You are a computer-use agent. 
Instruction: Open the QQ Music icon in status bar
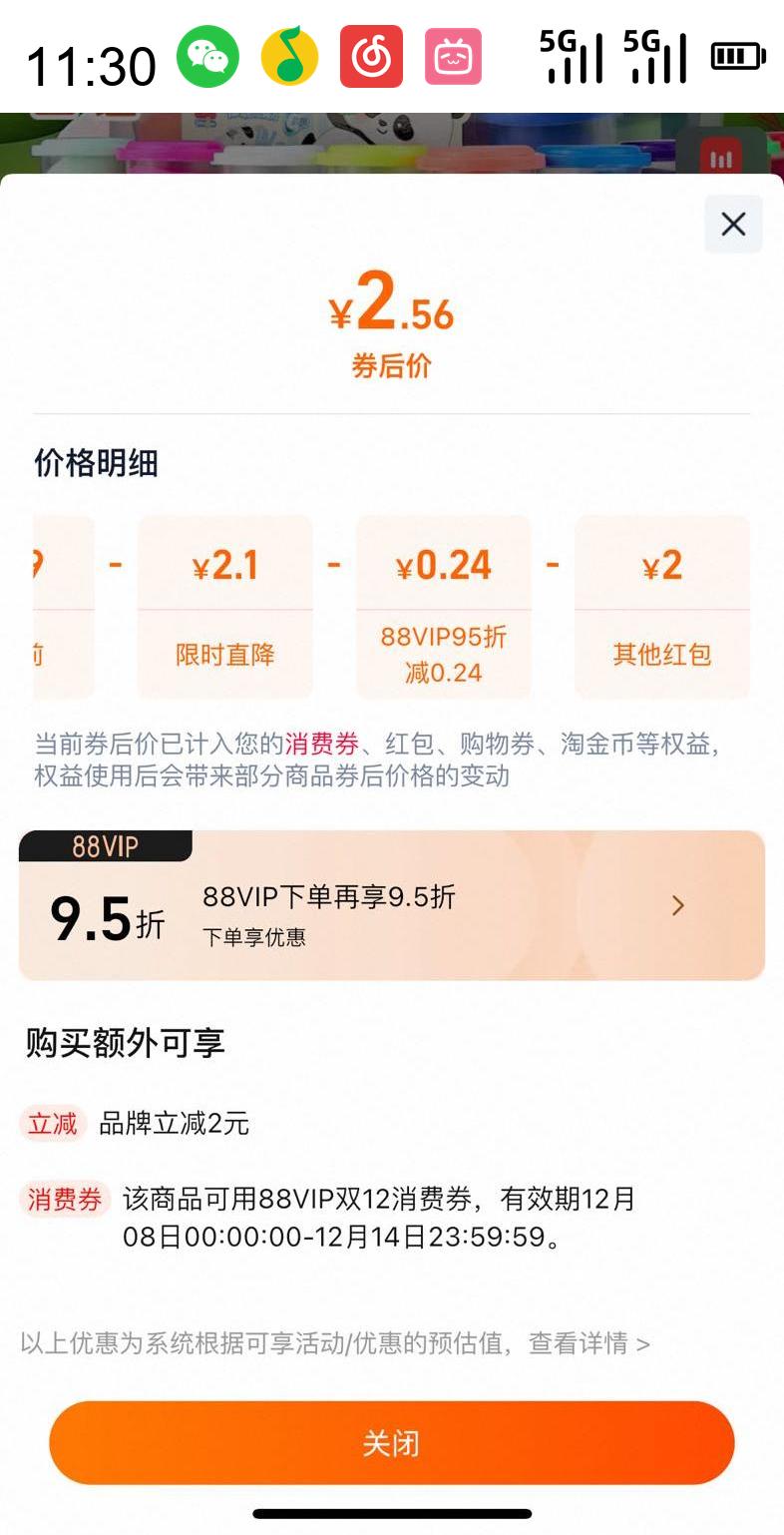(288, 57)
